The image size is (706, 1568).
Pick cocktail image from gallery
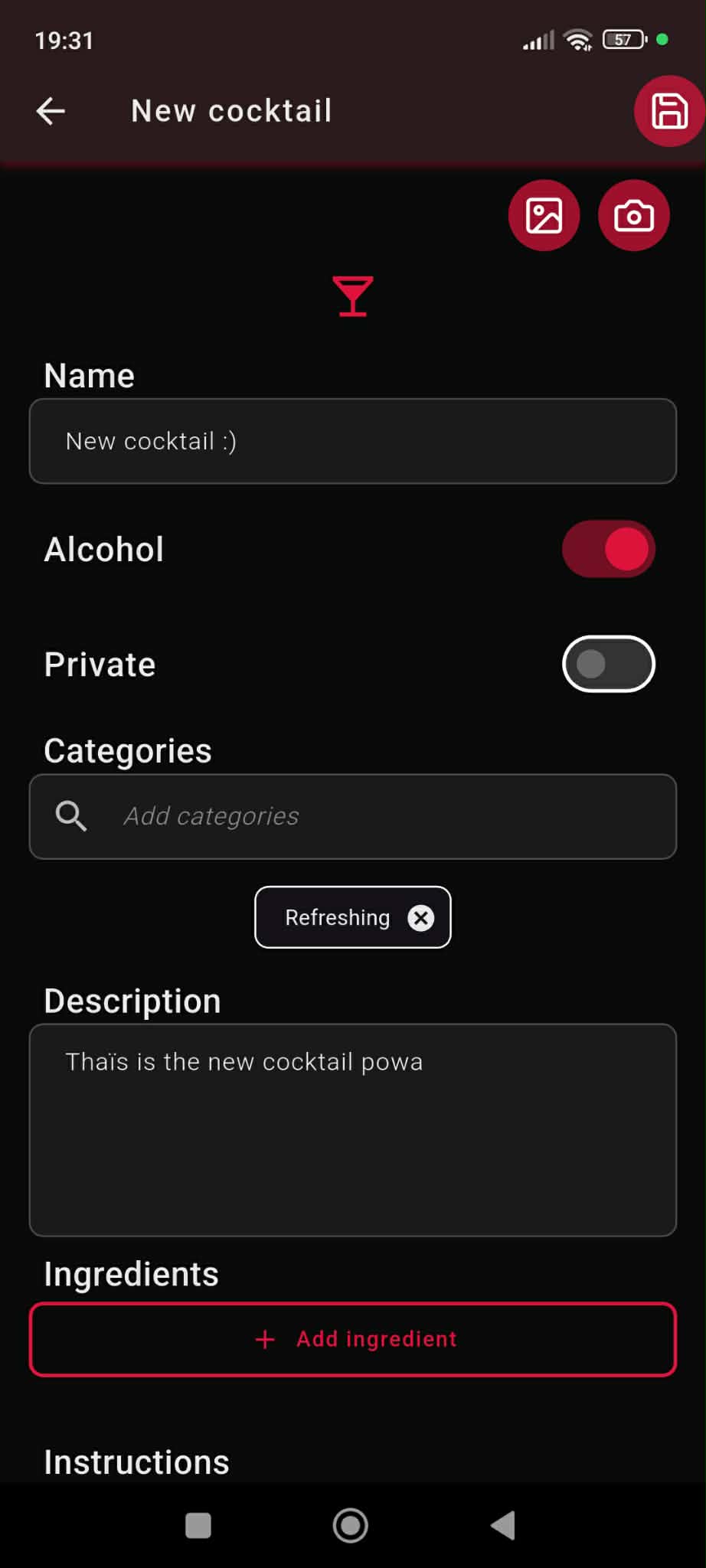[544, 215]
